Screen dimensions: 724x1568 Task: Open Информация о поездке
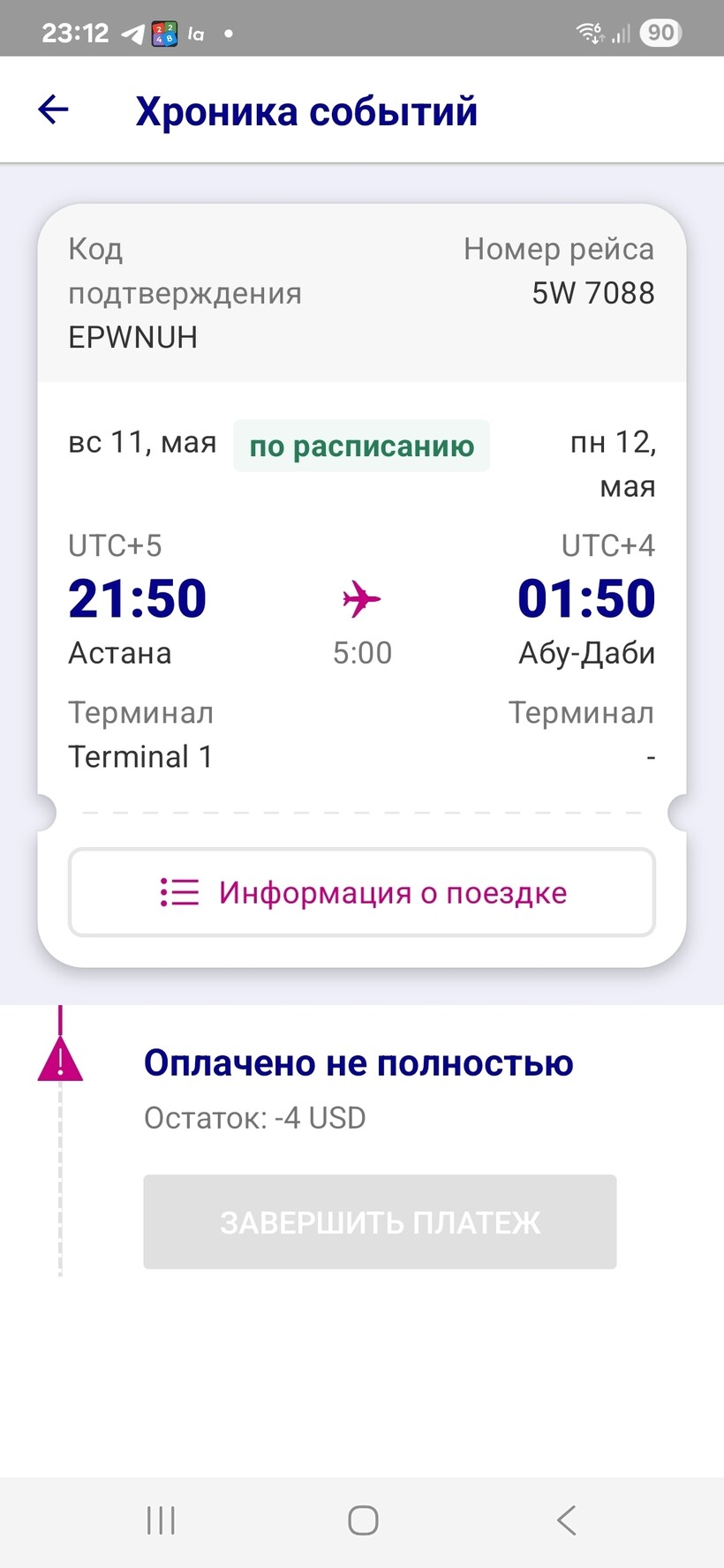click(x=362, y=892)
